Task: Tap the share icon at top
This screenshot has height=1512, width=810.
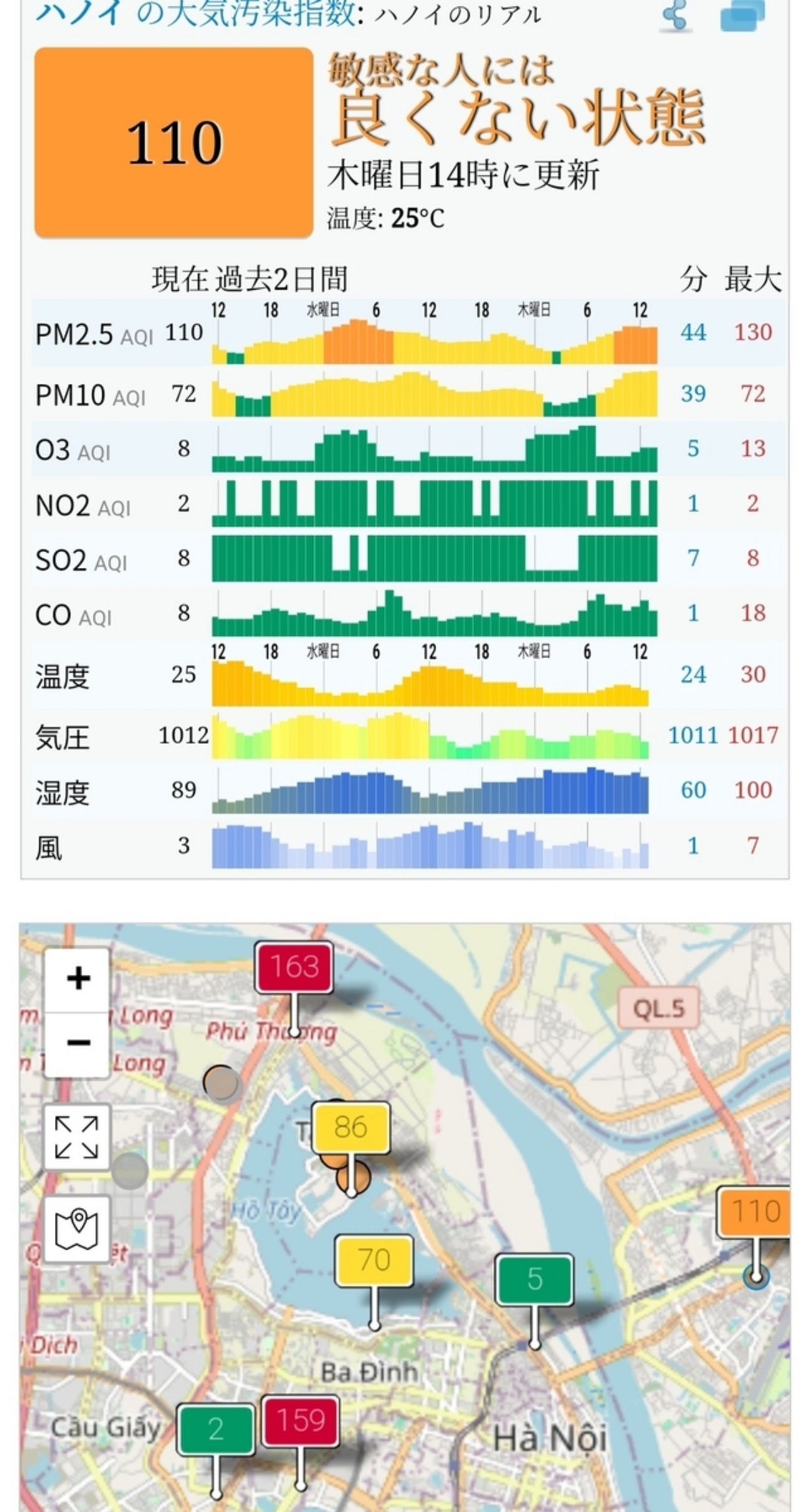Action: coord(675,15)
